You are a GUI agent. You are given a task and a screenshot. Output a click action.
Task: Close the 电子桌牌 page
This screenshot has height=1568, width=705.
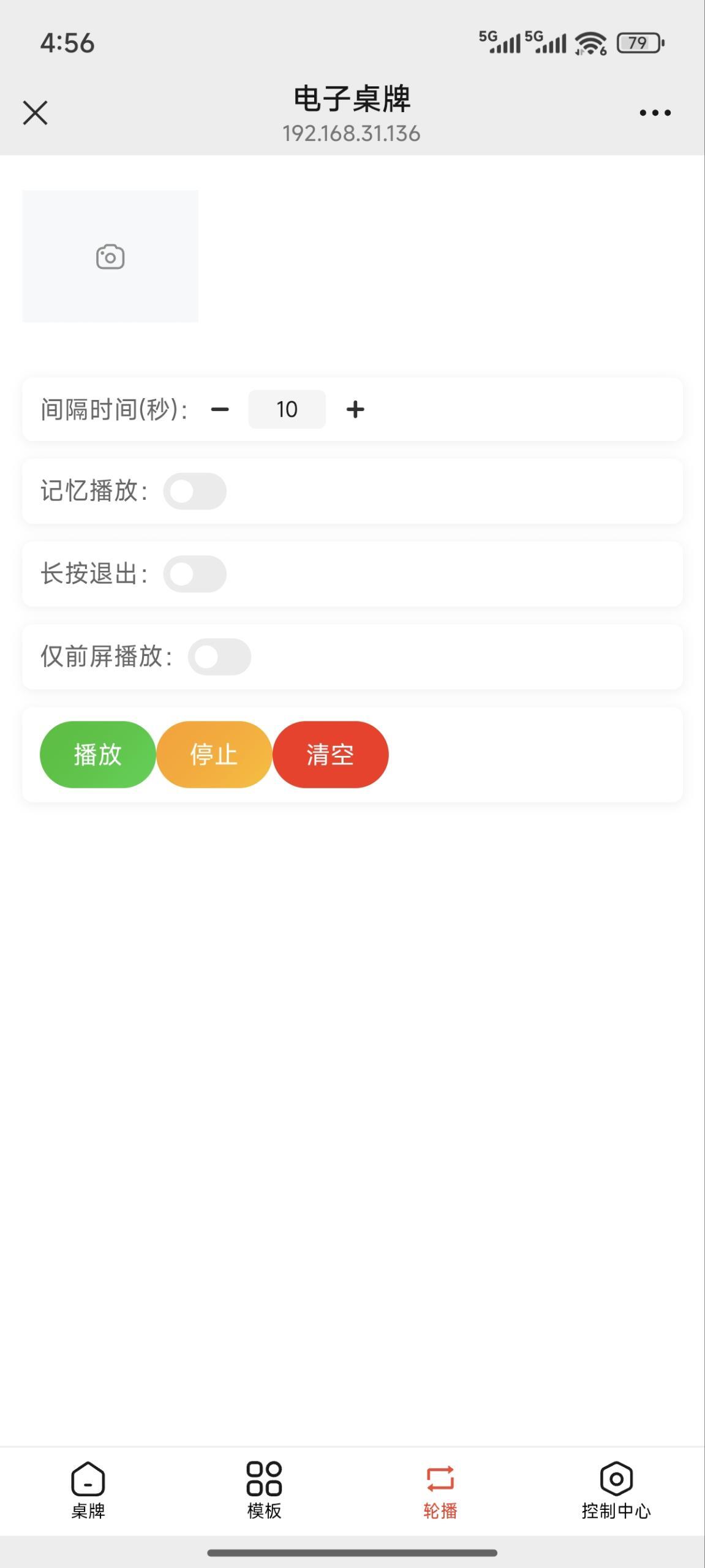tap(35, 113)
